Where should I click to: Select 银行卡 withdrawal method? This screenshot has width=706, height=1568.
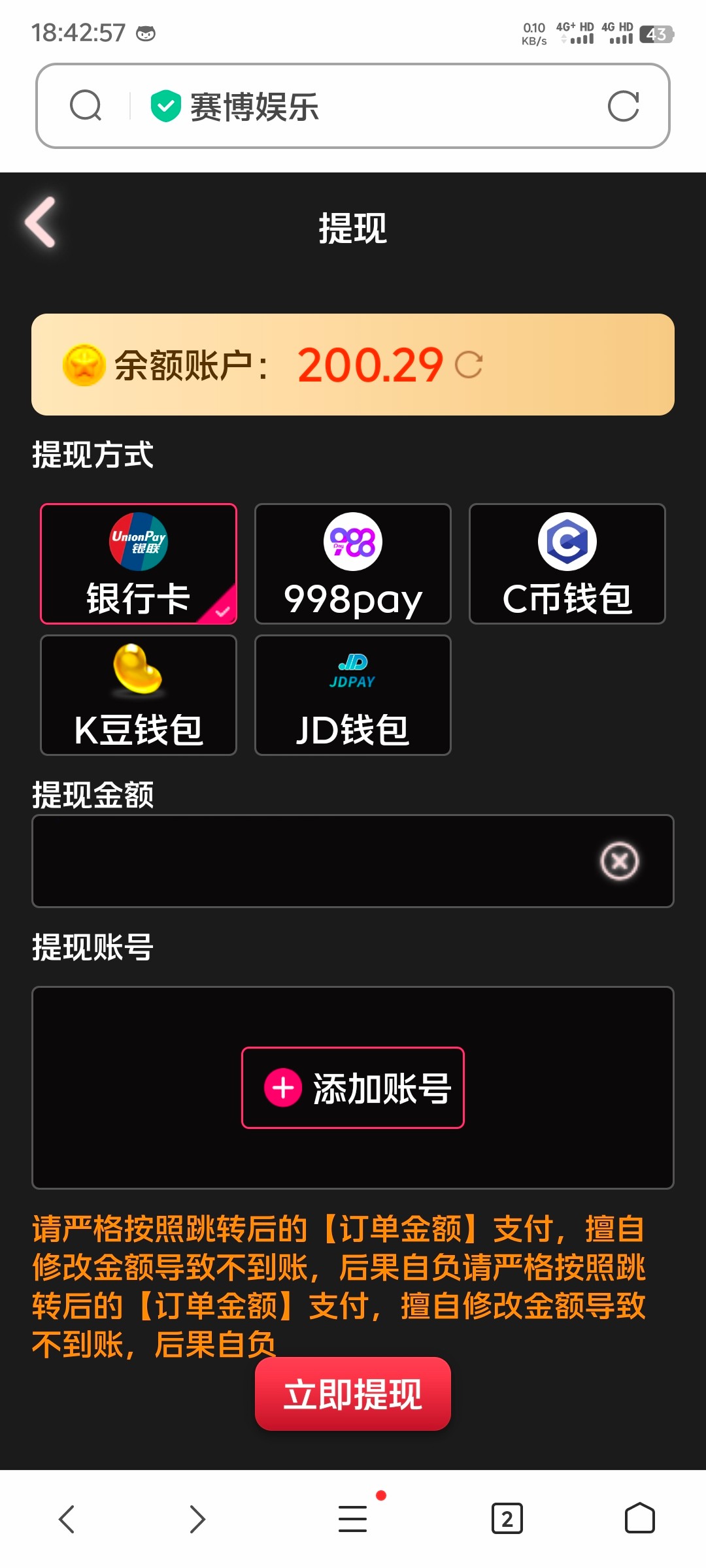139,564
